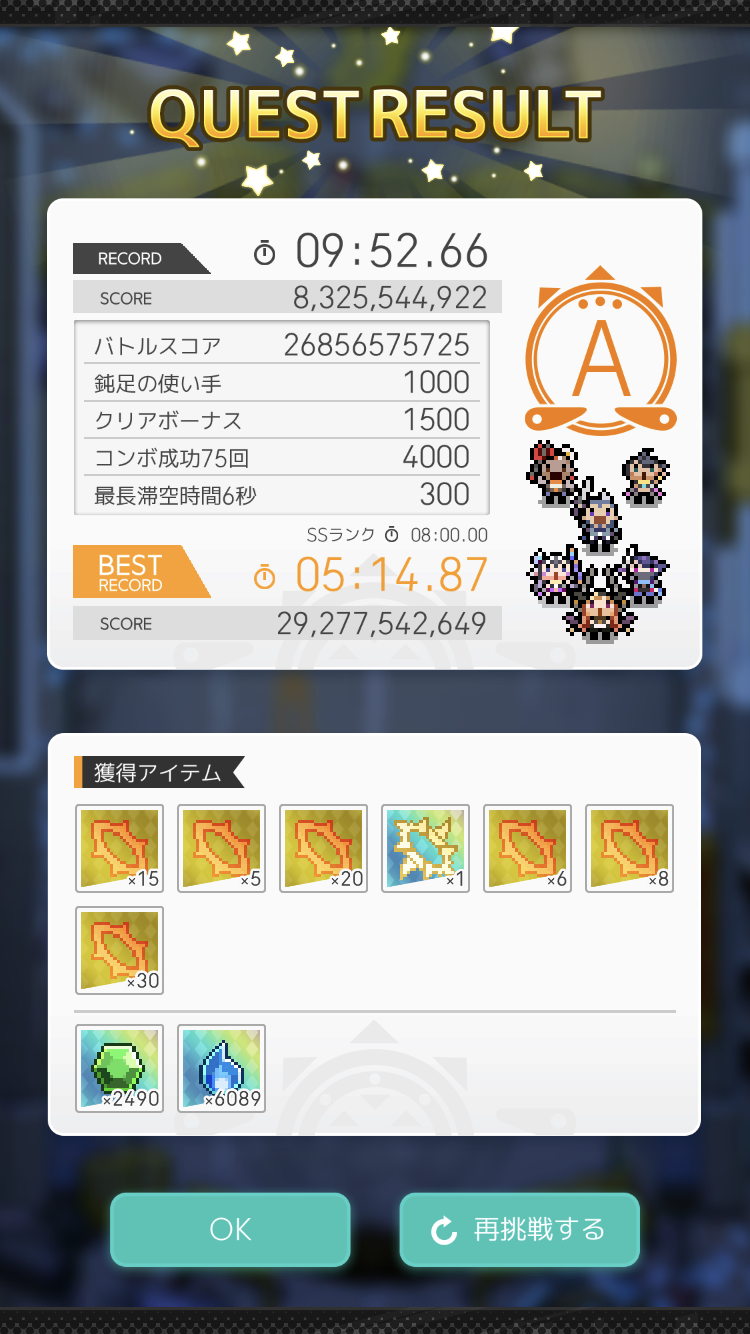View the ×20 orange item reward

pyautogui.click(x=323, y=848)
